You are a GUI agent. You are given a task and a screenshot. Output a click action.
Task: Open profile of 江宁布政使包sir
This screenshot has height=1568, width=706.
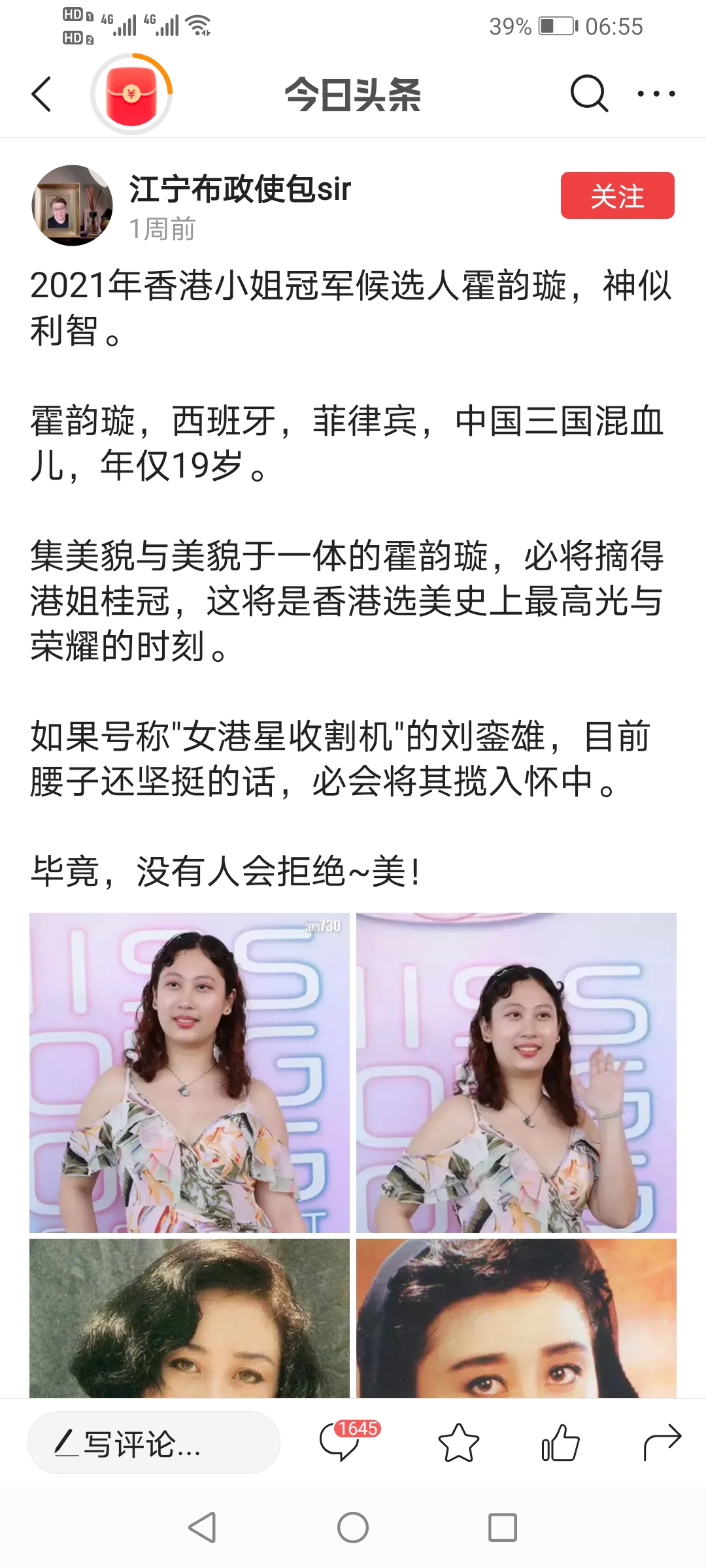240,189
